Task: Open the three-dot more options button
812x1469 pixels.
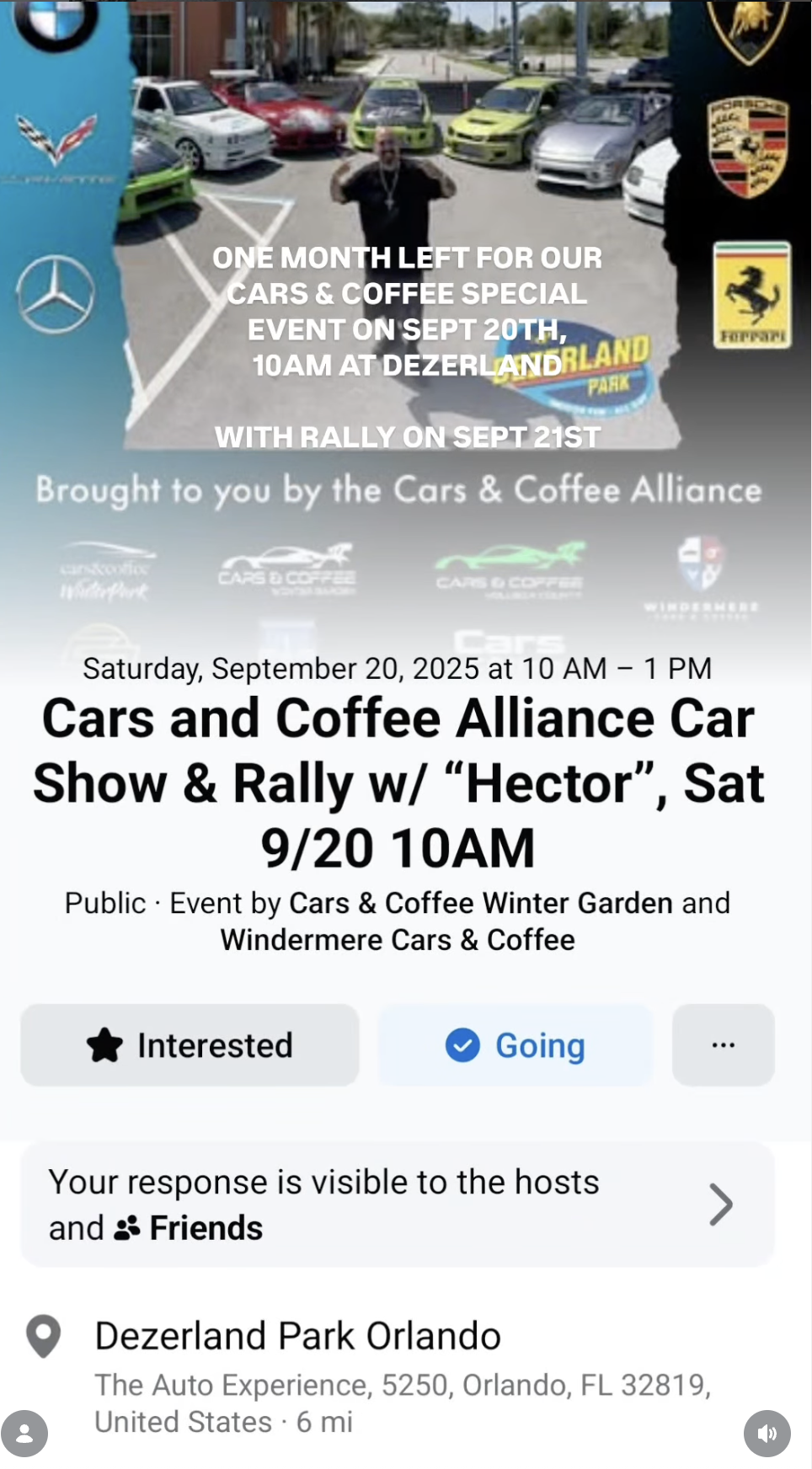Action: [723, 1044]
